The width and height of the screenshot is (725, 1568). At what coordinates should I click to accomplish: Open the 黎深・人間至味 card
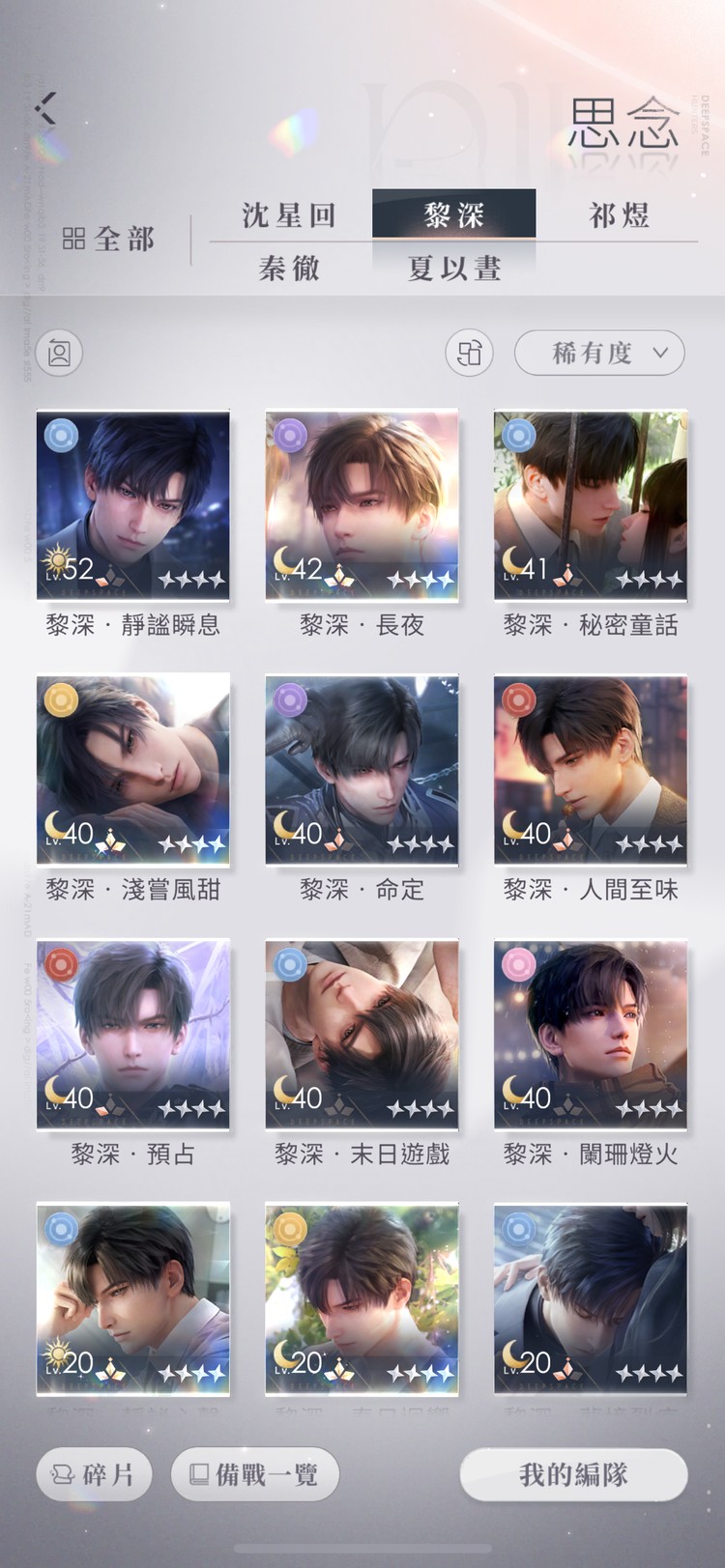point(590,769)
